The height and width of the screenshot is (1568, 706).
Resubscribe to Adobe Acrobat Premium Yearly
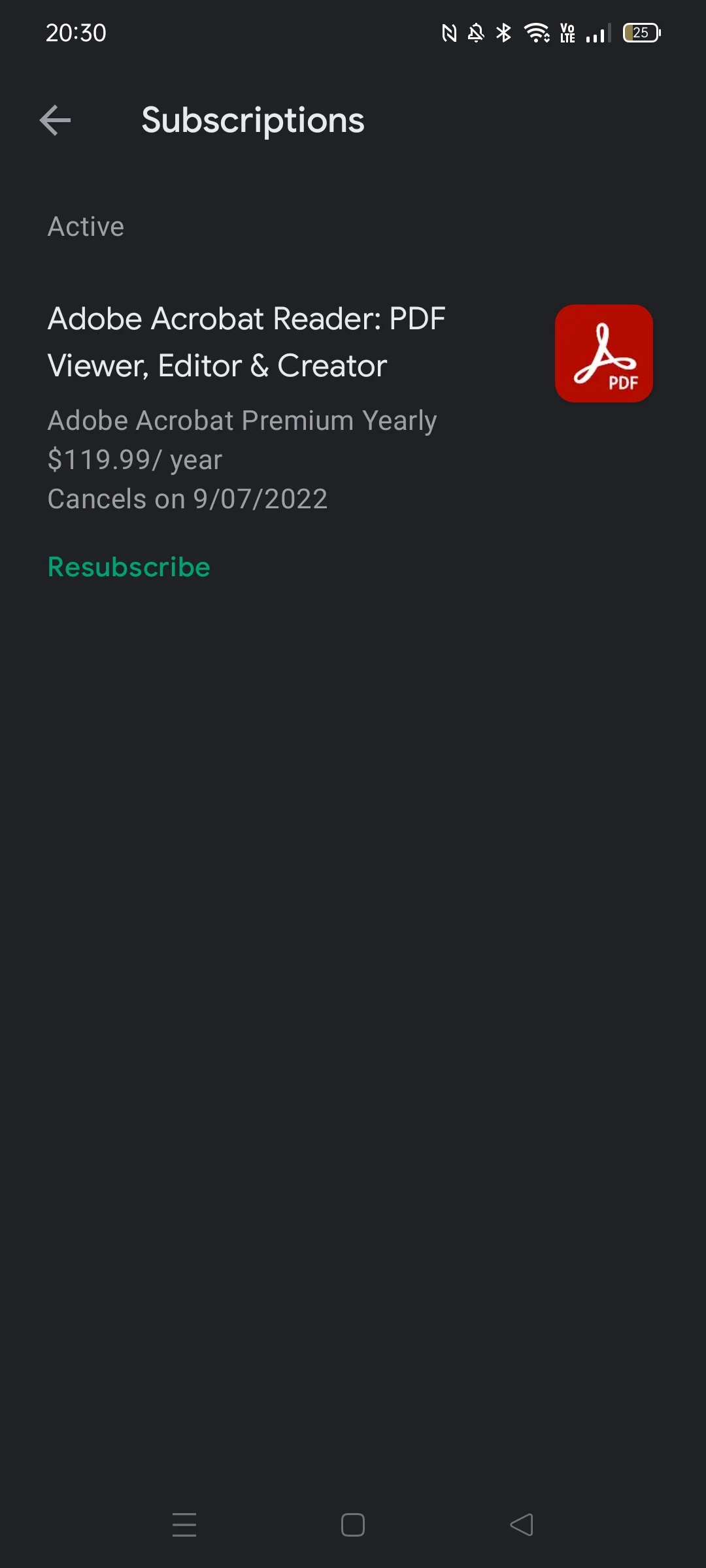pyautogui.click(x=129, y=567)
